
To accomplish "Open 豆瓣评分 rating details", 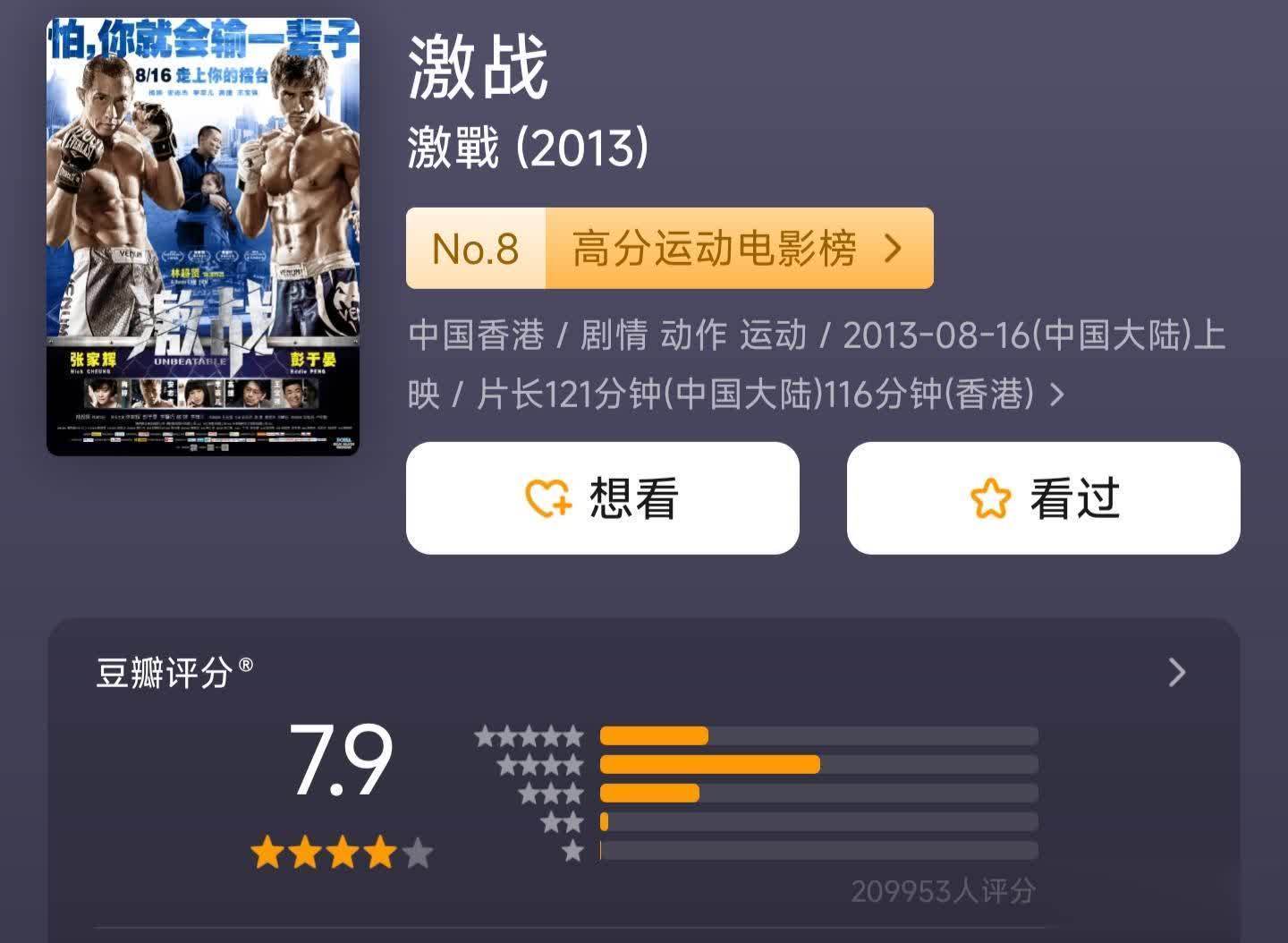I will (1176, 672).
